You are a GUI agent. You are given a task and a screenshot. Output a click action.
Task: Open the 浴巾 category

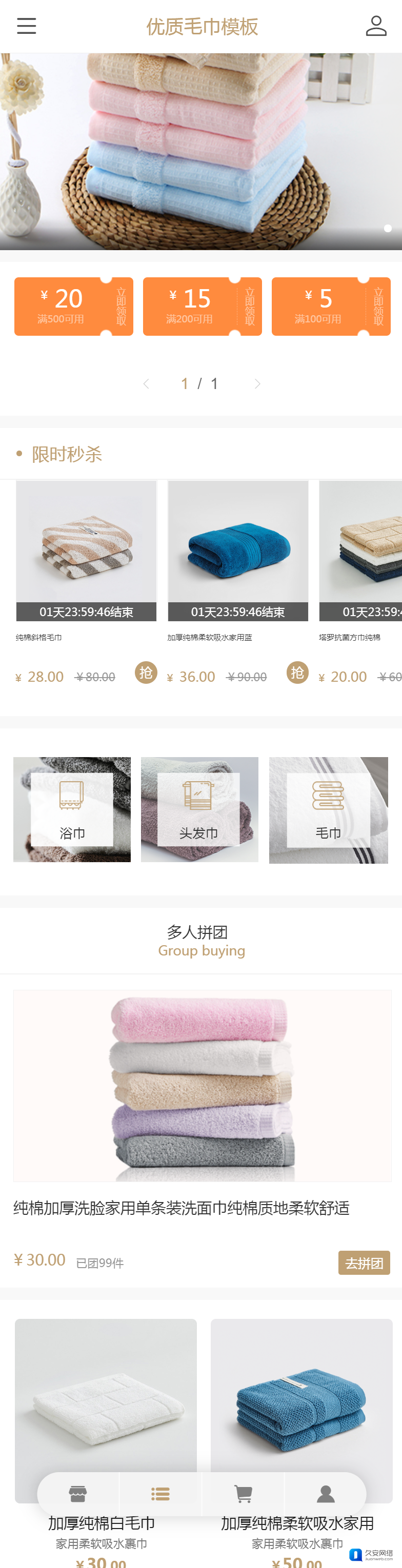pyautogui.click(x=72, y=809)
